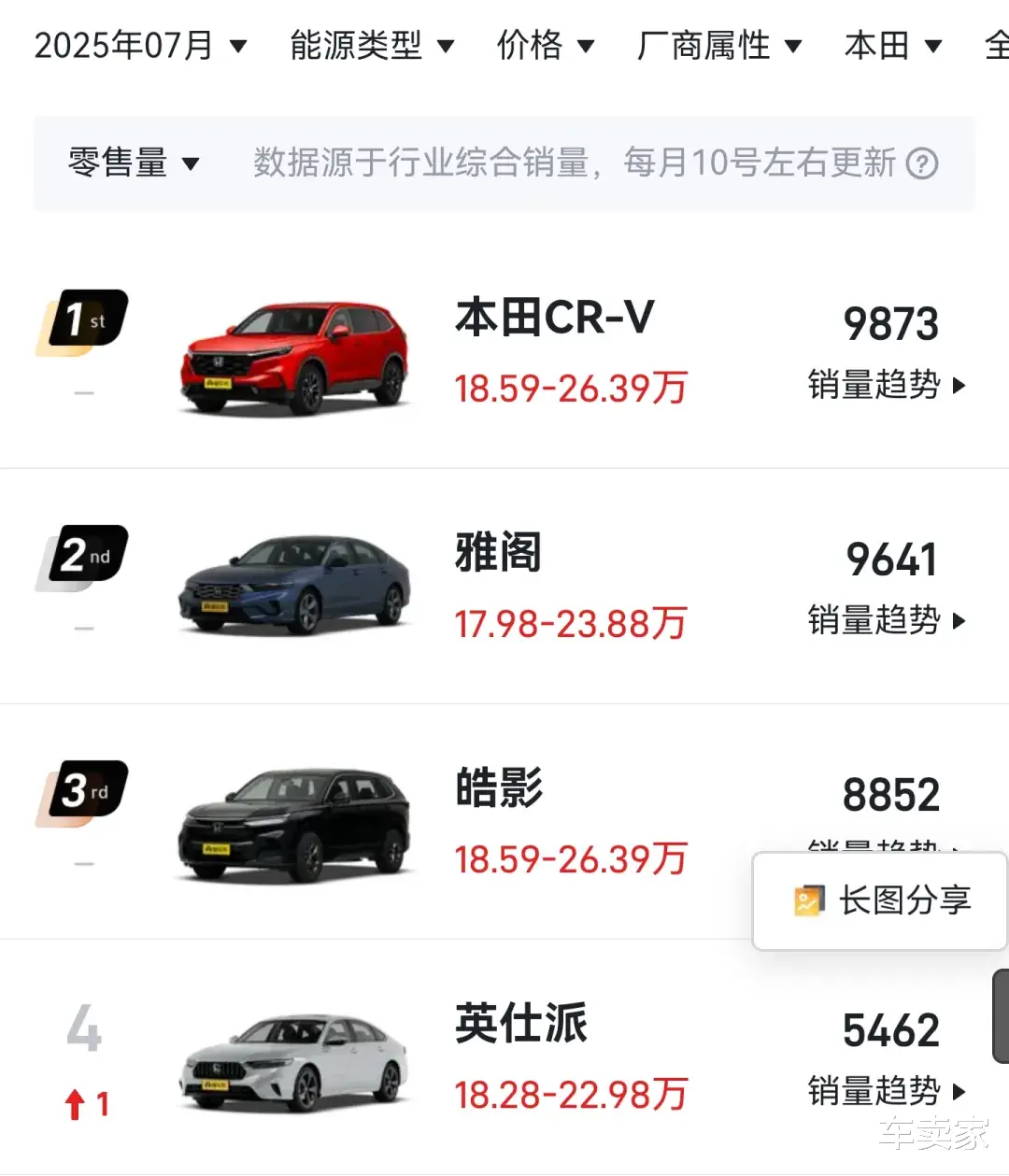Viewport: 1009px width, 1176px height.
Task: Open the 皓影 listing
Action: click(x=499, y=788)
